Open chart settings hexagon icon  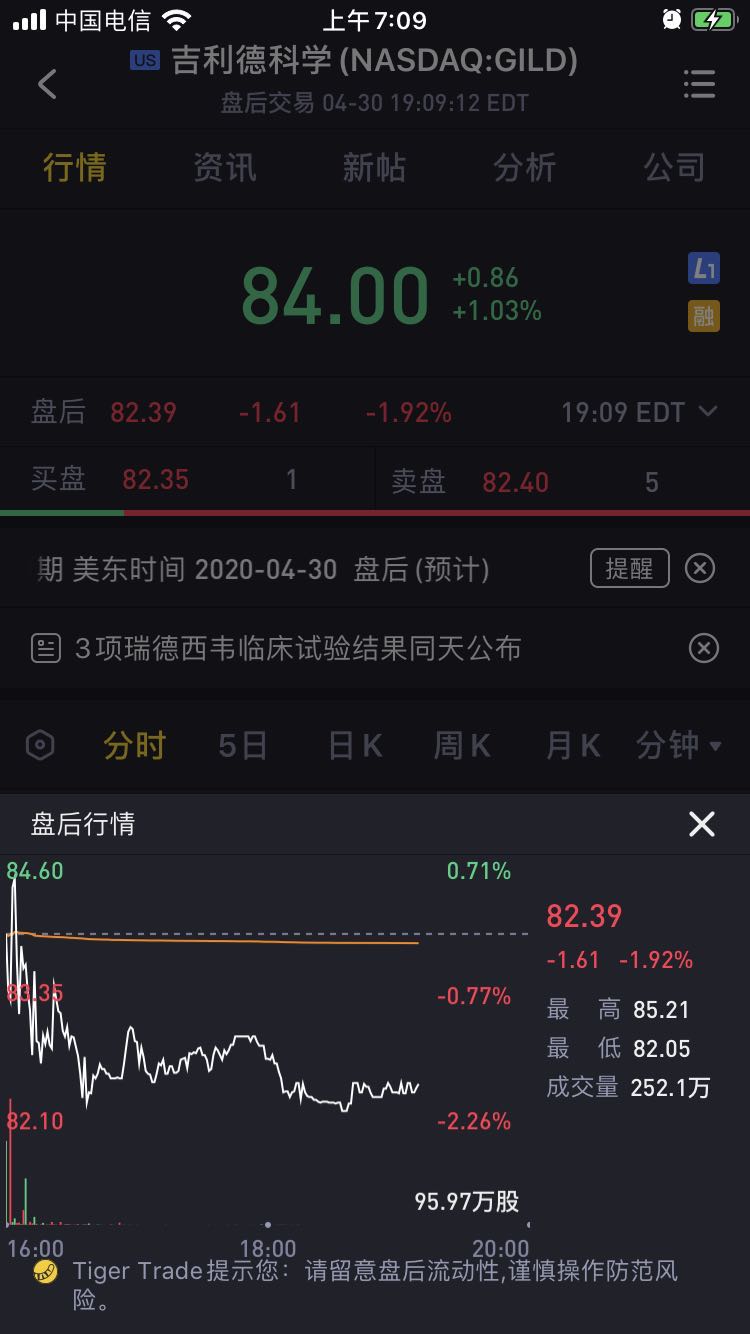(40, 745)
